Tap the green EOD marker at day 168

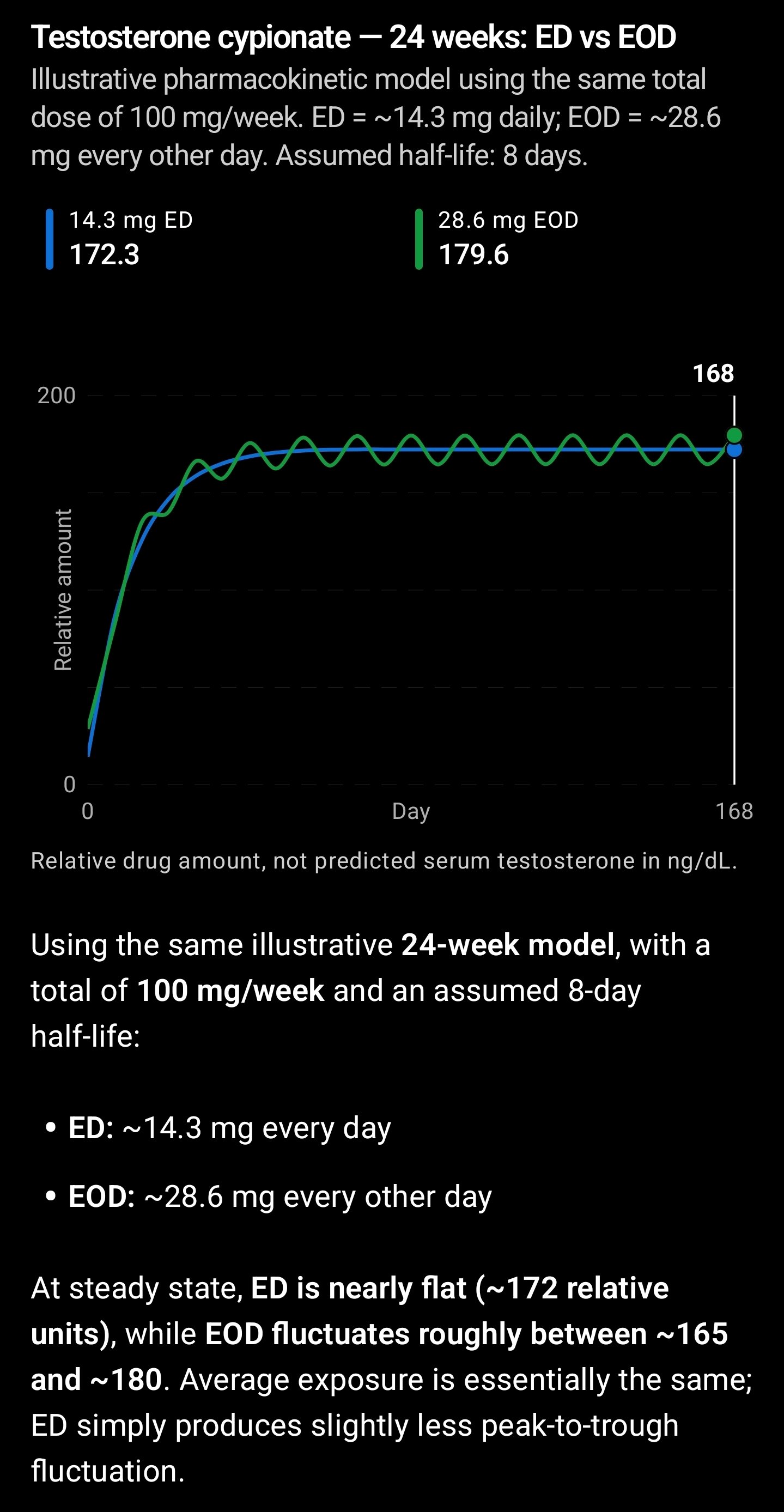point(734,435)
